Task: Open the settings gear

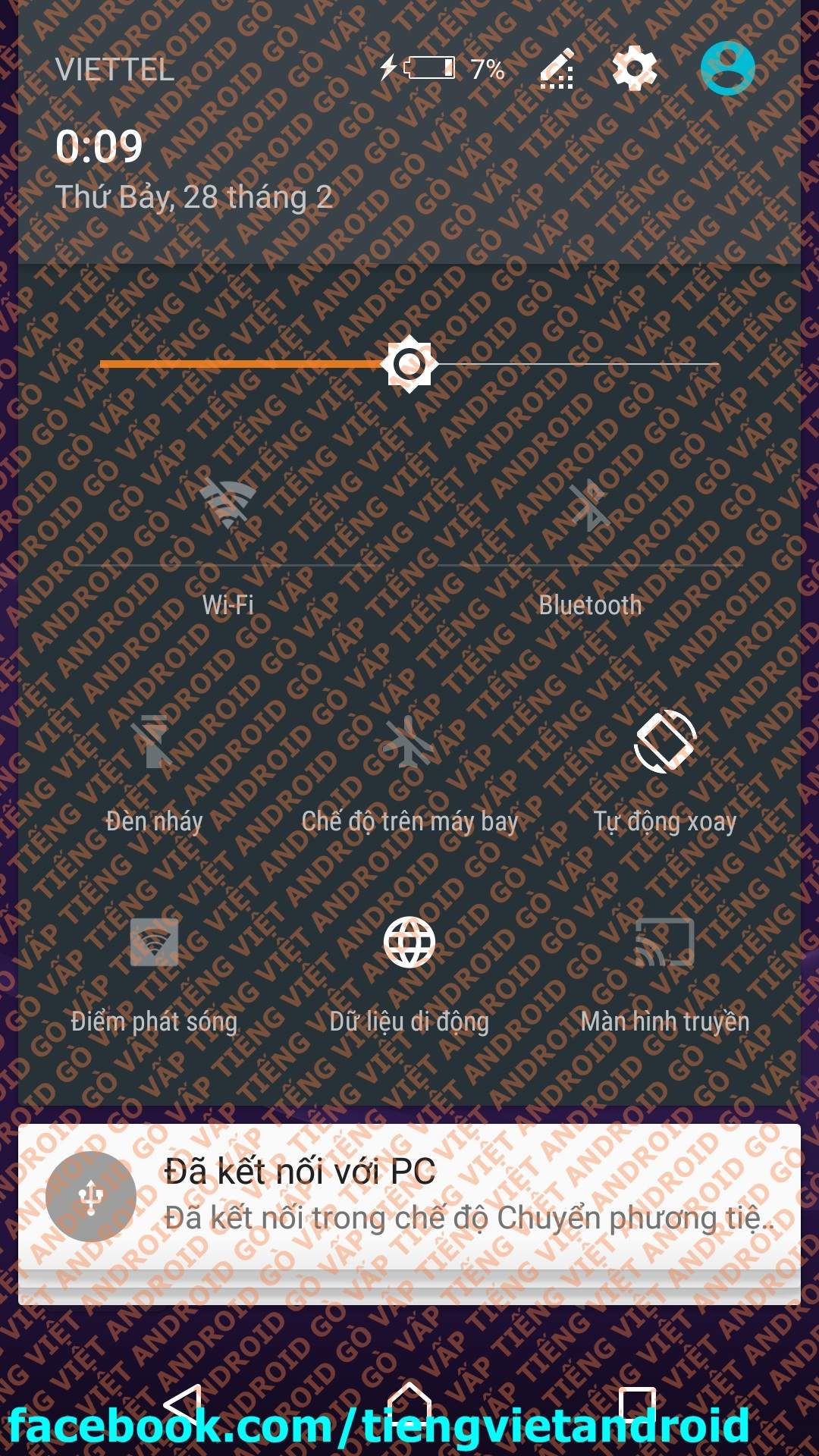Action: click(634, 68)
